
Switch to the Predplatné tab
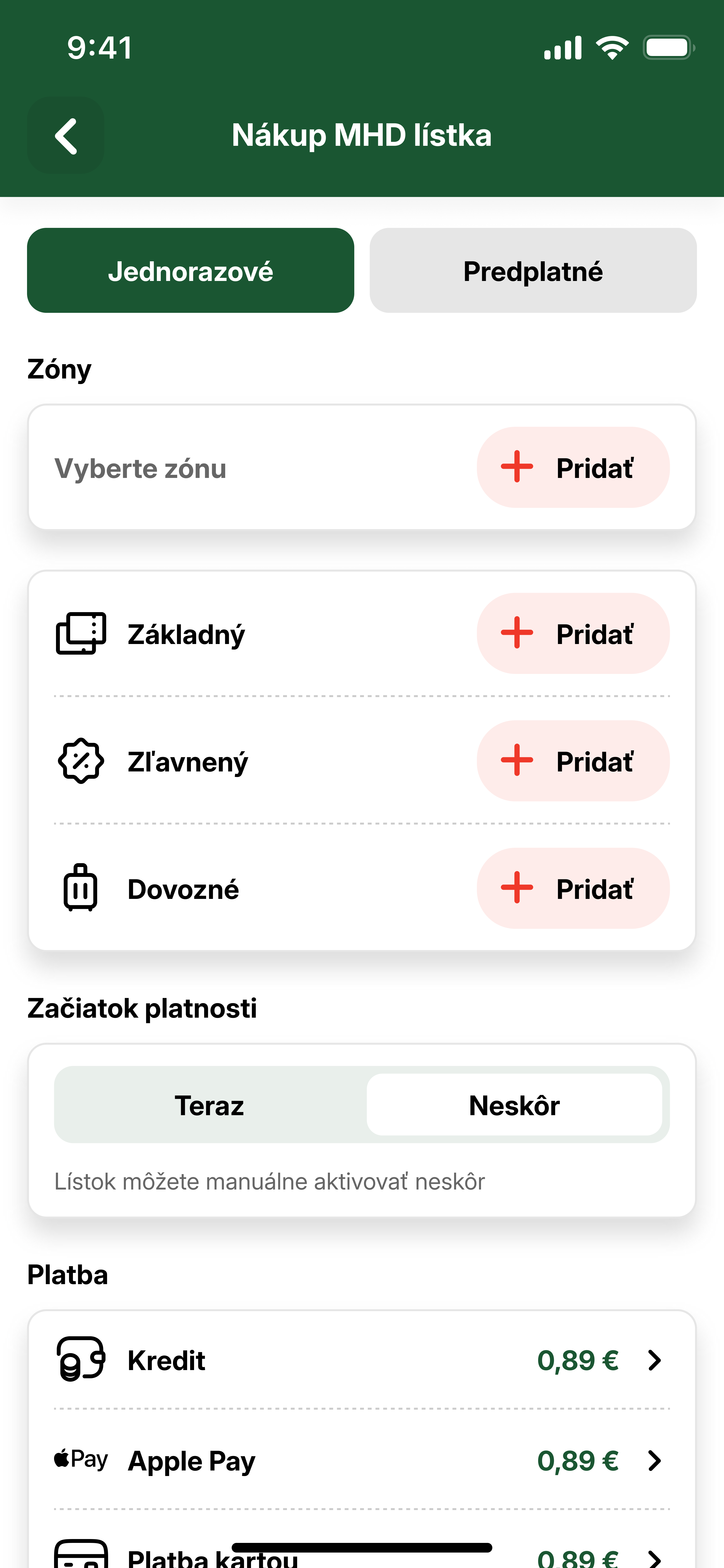coord(533,270)
